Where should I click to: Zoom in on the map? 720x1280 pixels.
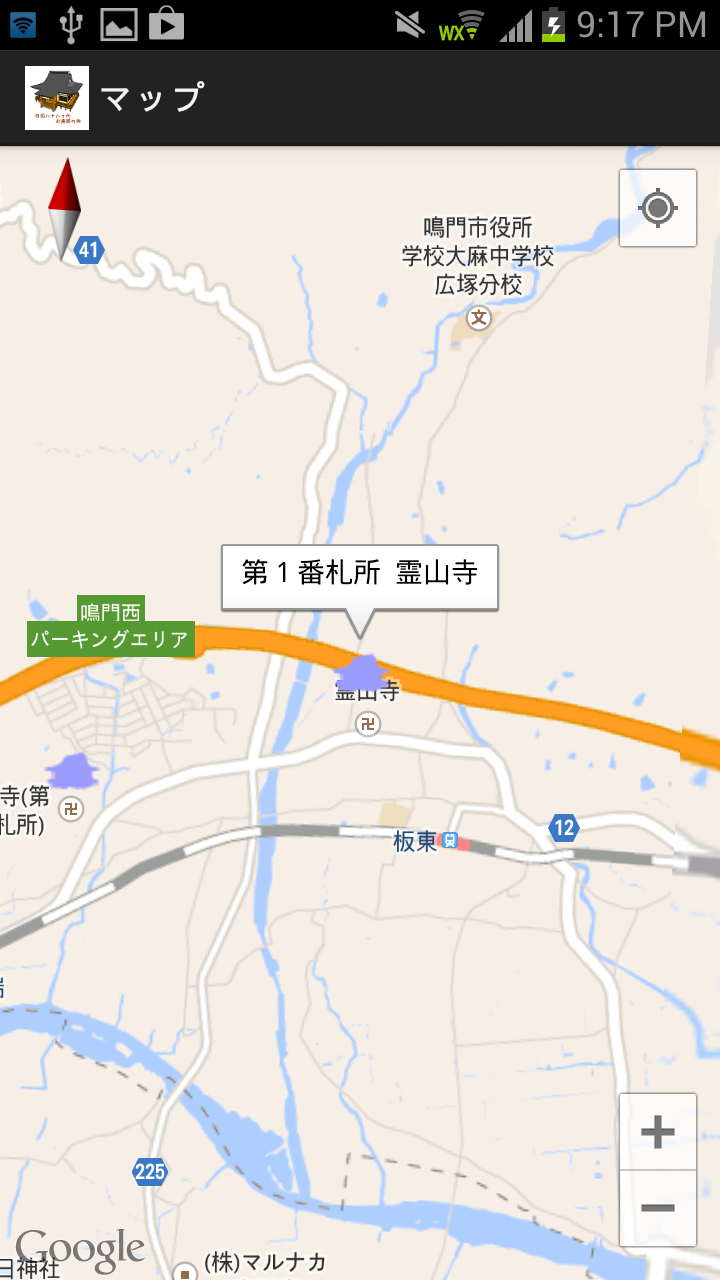[x=657, y=1132]
